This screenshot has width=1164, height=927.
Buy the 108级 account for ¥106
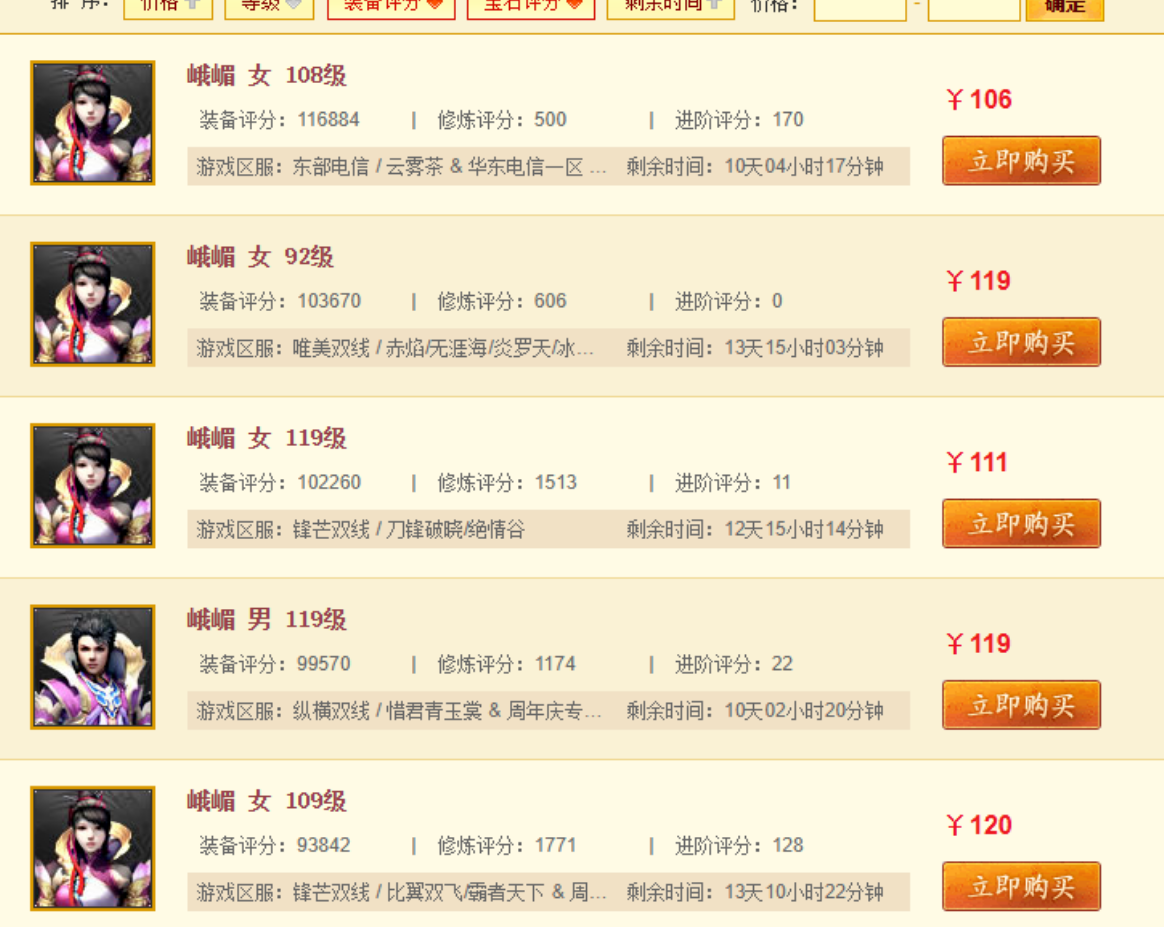[1021, 161]
